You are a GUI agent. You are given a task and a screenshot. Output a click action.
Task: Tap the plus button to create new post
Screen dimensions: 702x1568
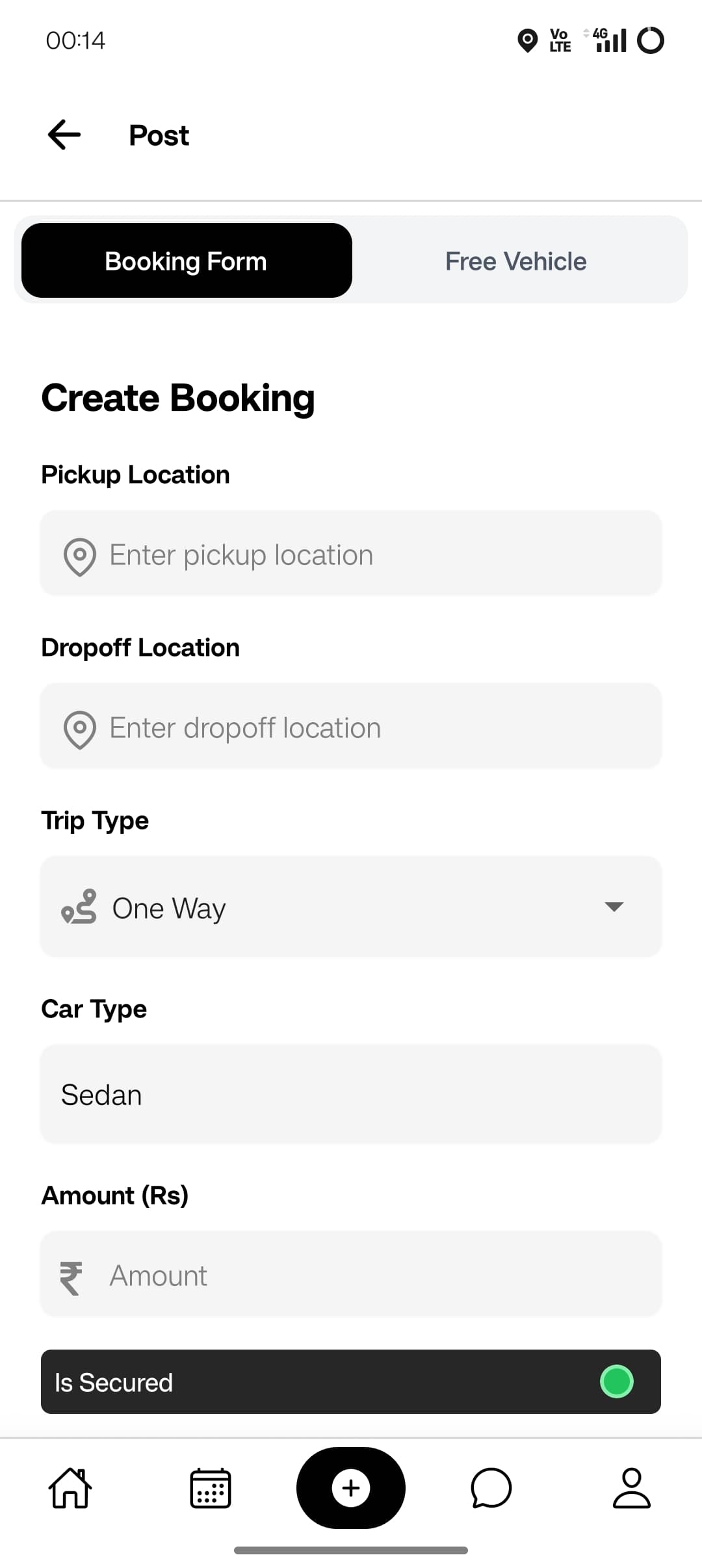(351, 1488)
